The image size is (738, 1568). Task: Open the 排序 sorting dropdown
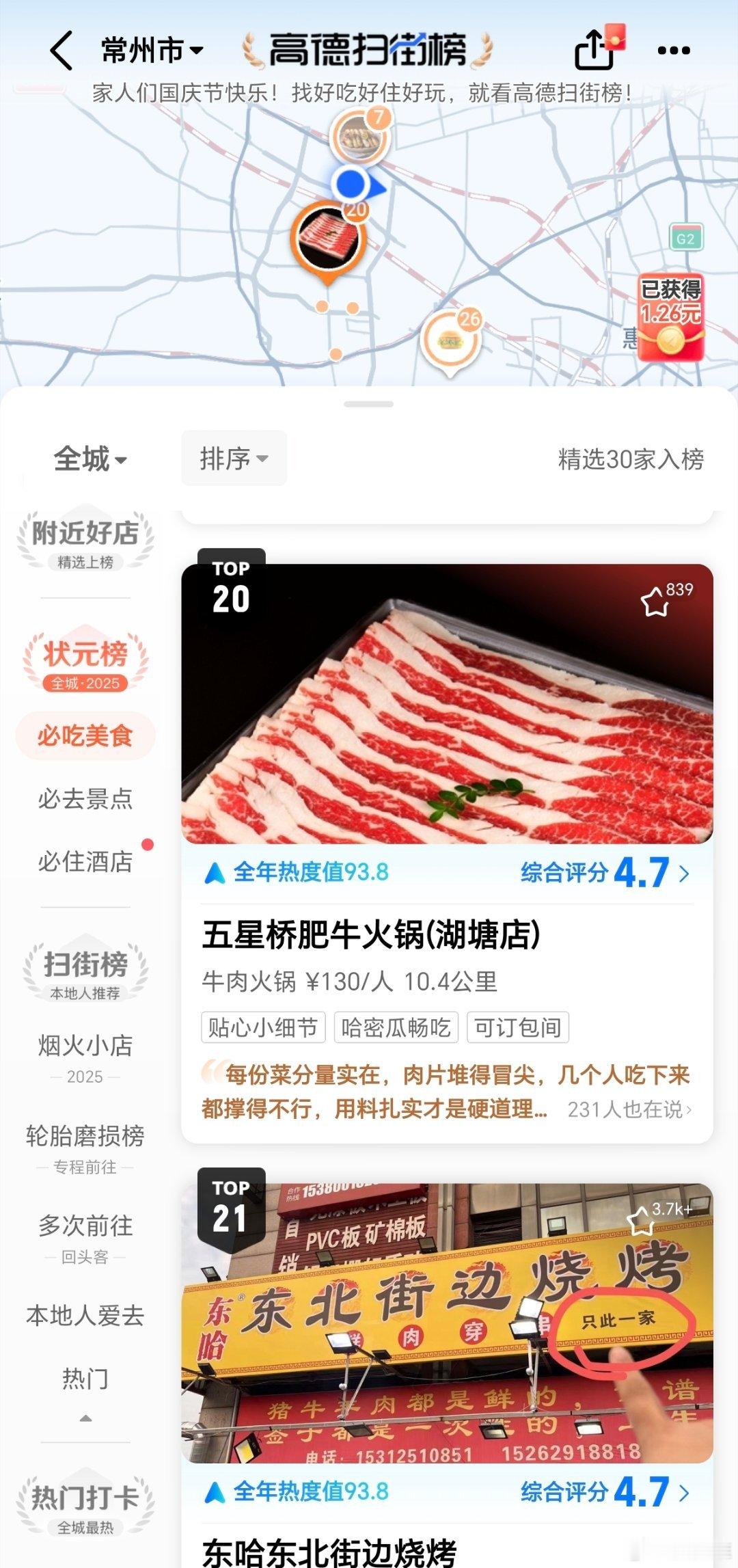coord(234,459)
